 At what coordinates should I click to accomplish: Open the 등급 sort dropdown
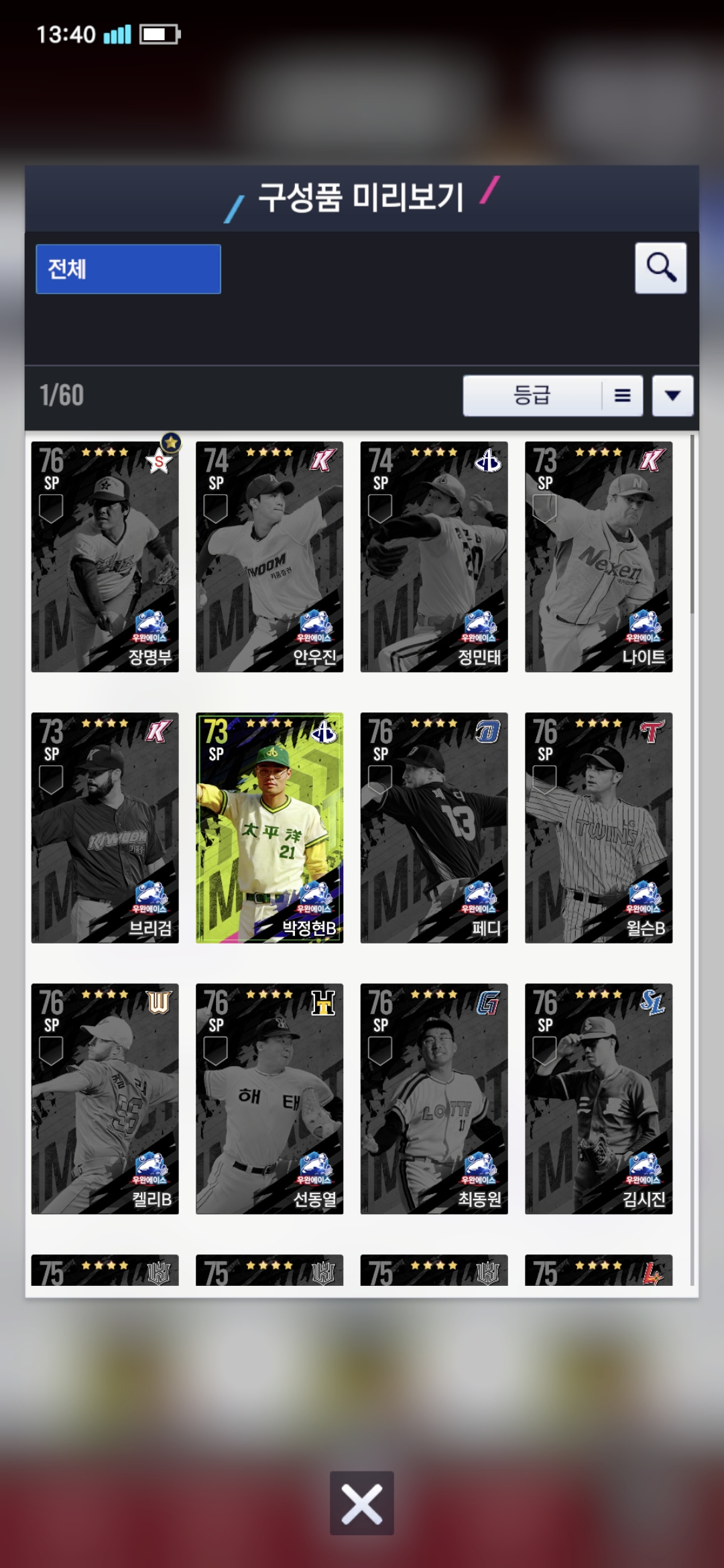tap(552, 395)
